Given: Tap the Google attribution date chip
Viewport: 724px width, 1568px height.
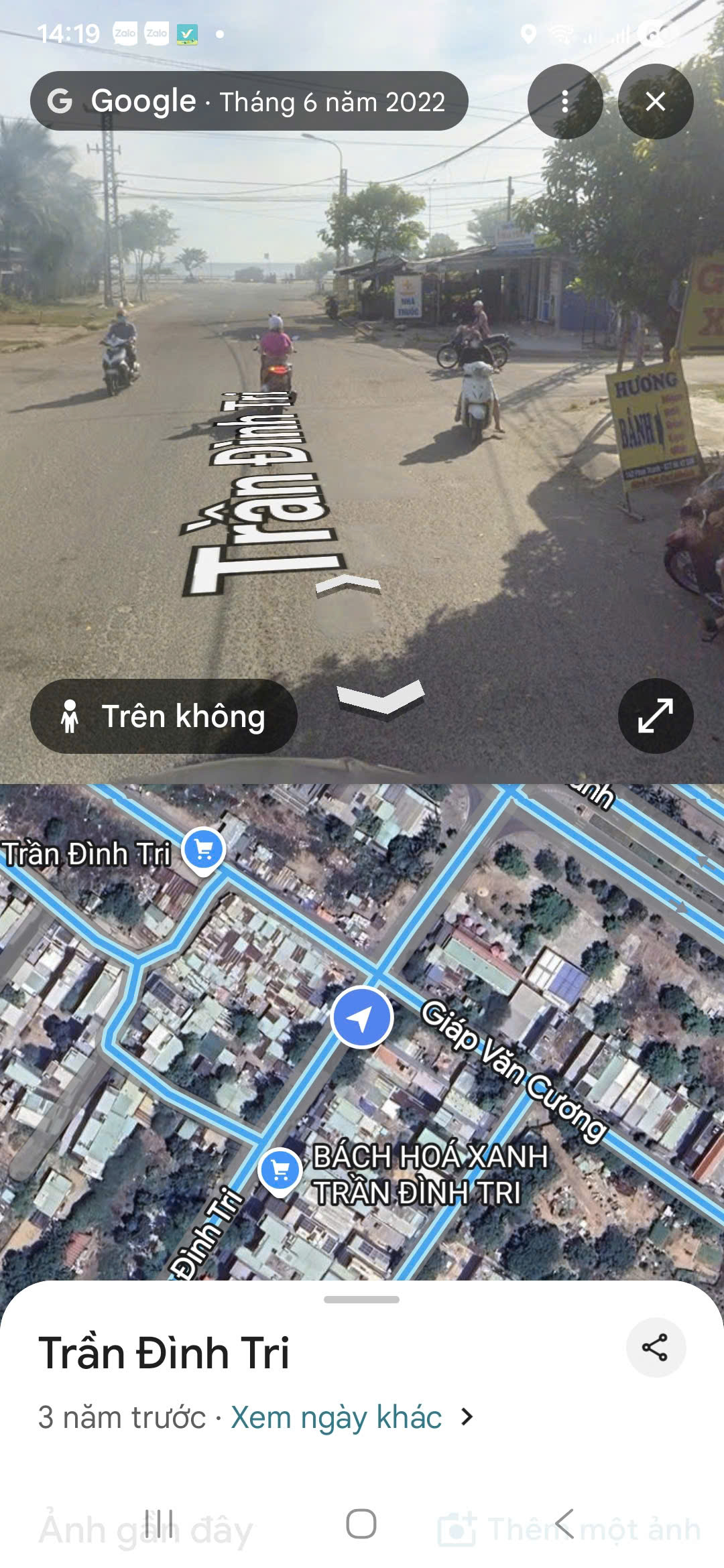Looking at the screenshot, I should pos(249,101).
